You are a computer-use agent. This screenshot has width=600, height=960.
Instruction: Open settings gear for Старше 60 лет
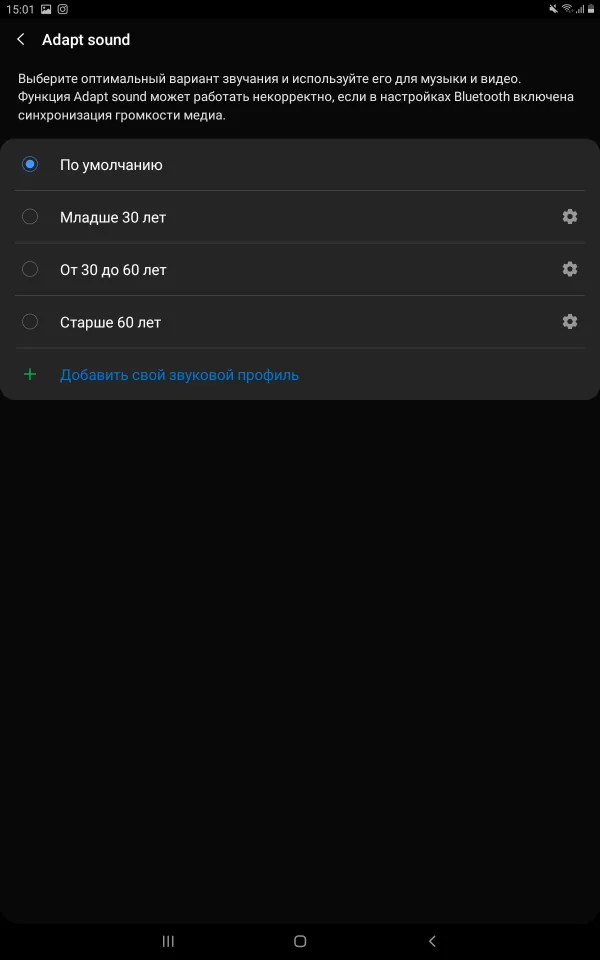(570, 322)
